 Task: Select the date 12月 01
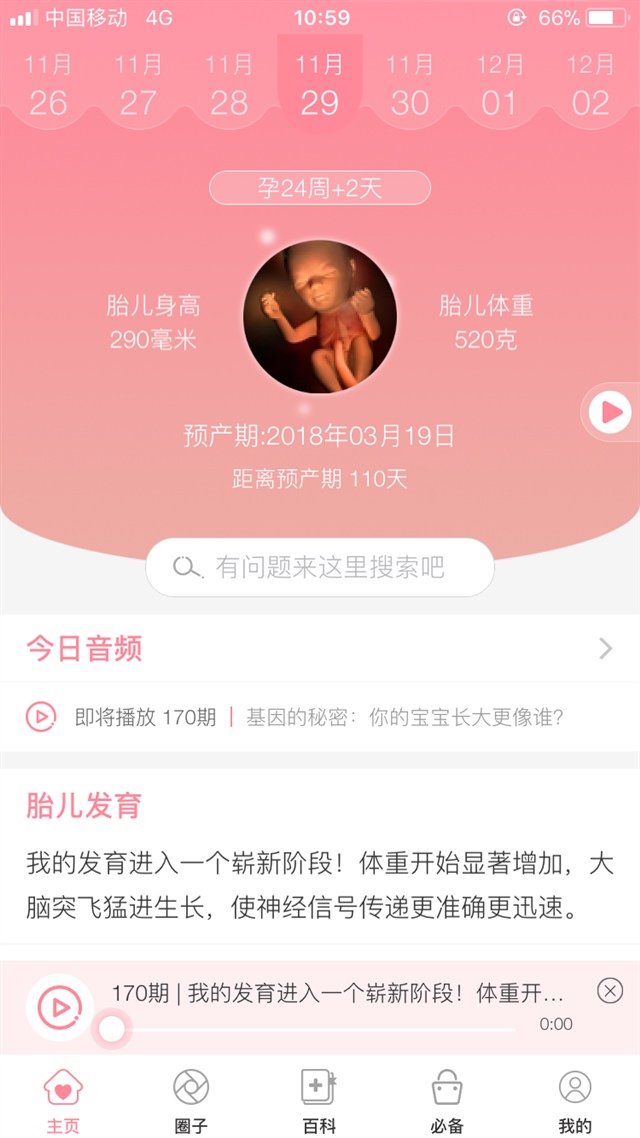pos(500,86)
